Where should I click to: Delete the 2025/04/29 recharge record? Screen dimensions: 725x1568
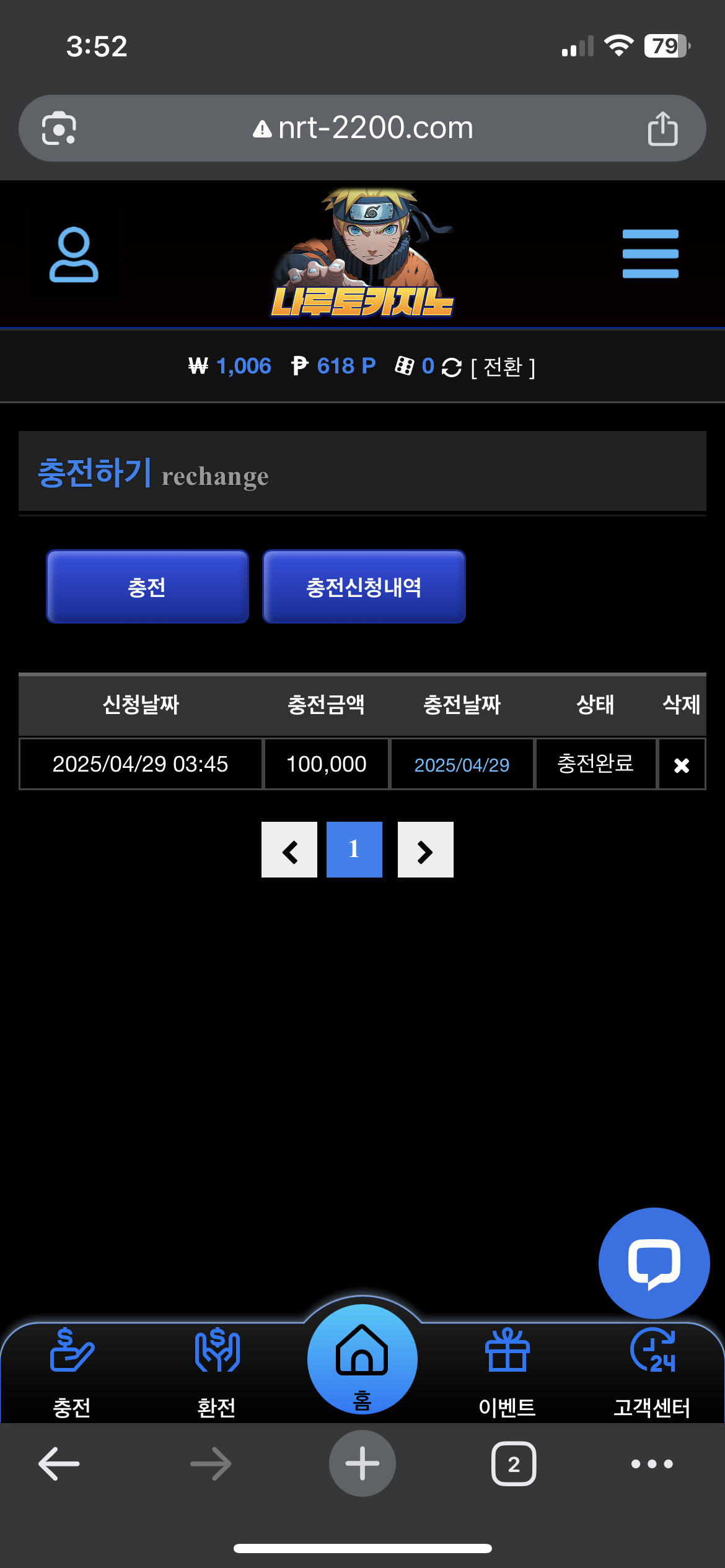(681, 765)
